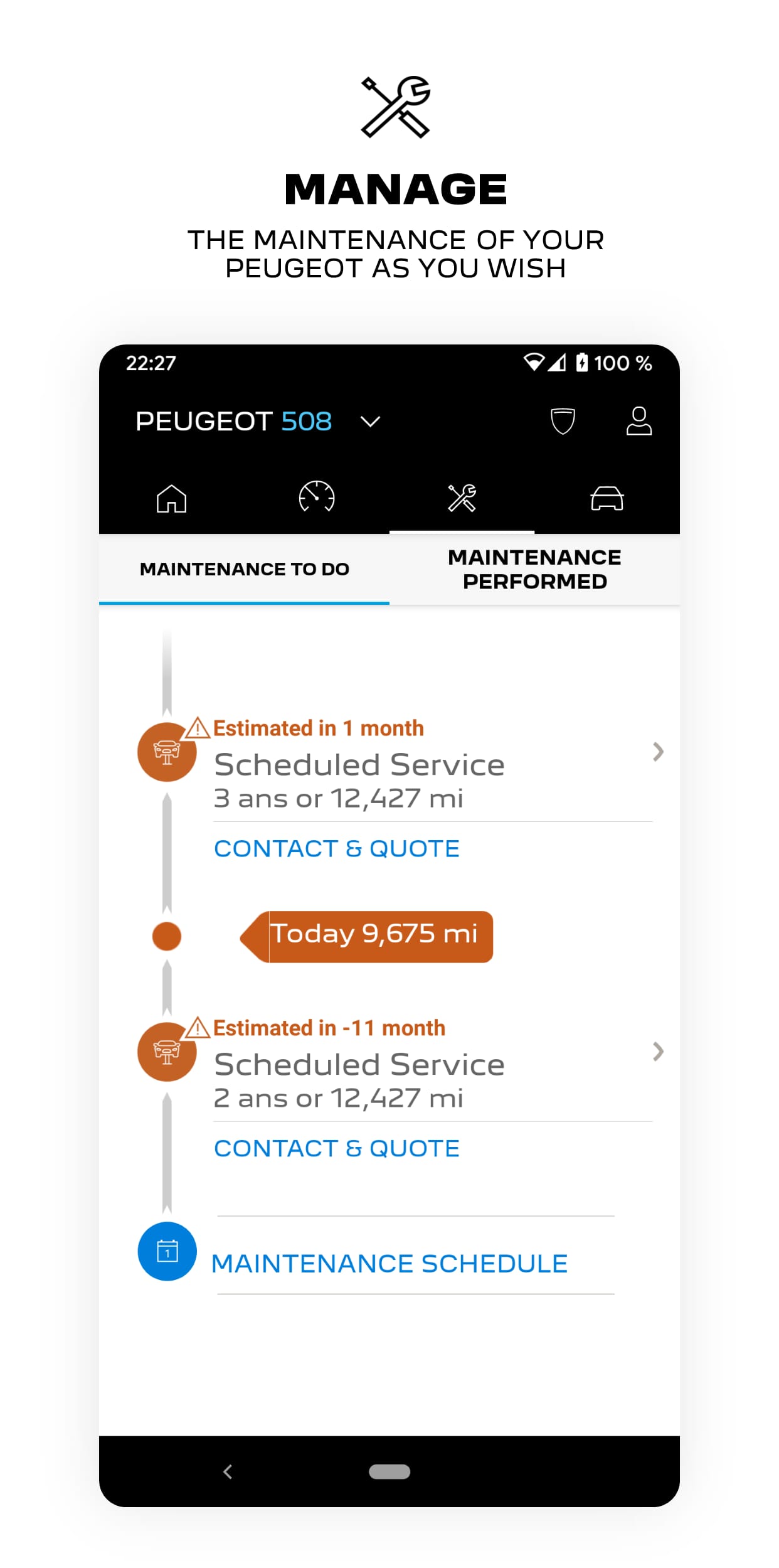Tap the orange car-lift service icon near first service

pos(166,751)
